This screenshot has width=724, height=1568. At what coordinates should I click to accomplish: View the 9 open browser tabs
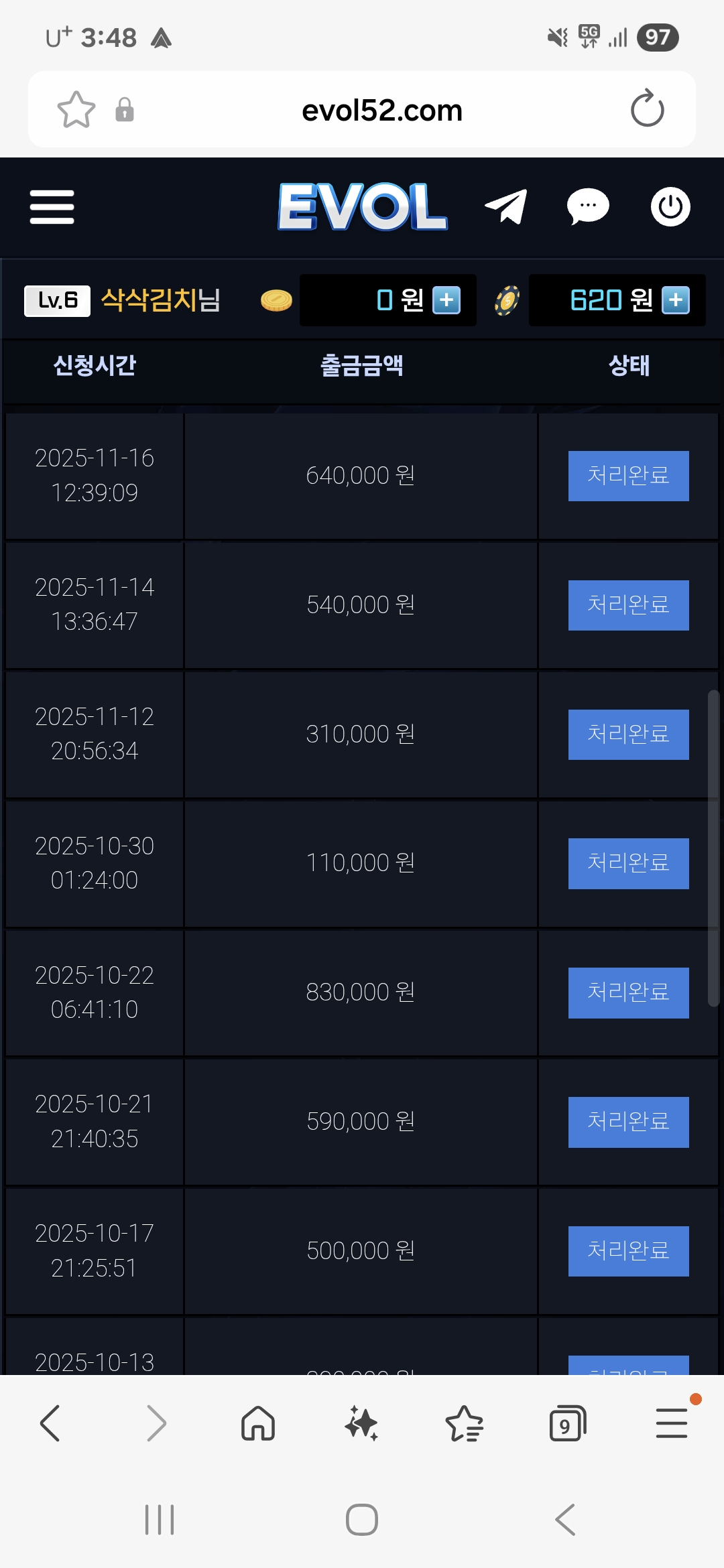[x=567, y=1423]
